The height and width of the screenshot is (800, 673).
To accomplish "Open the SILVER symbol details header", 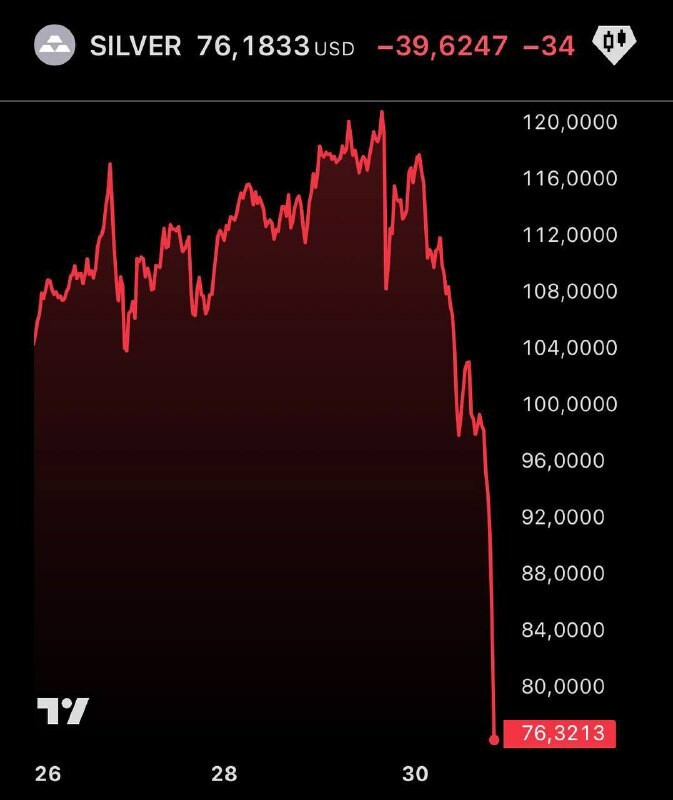I will (136, 46).
